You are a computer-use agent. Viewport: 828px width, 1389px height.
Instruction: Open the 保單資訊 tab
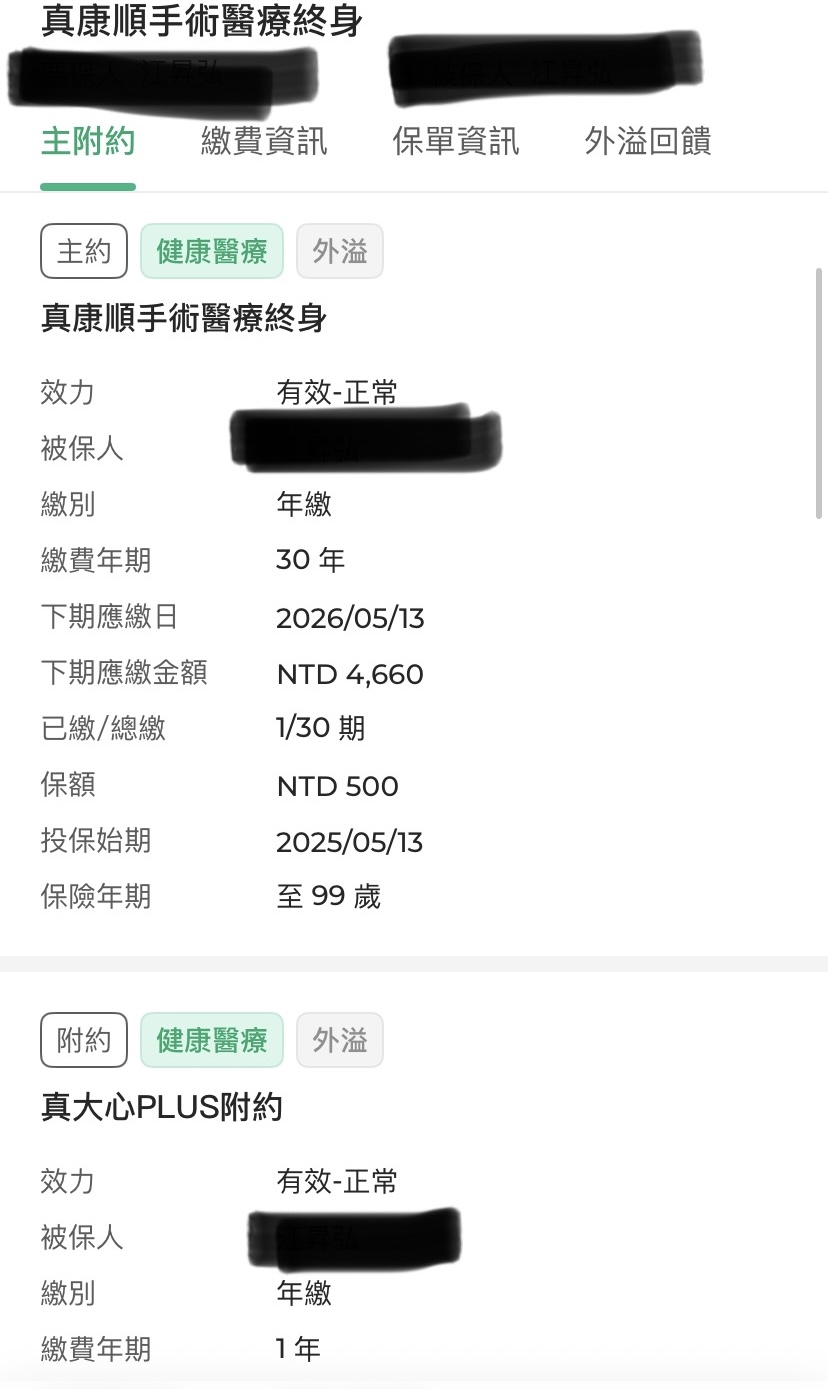[x=456, y=142]
